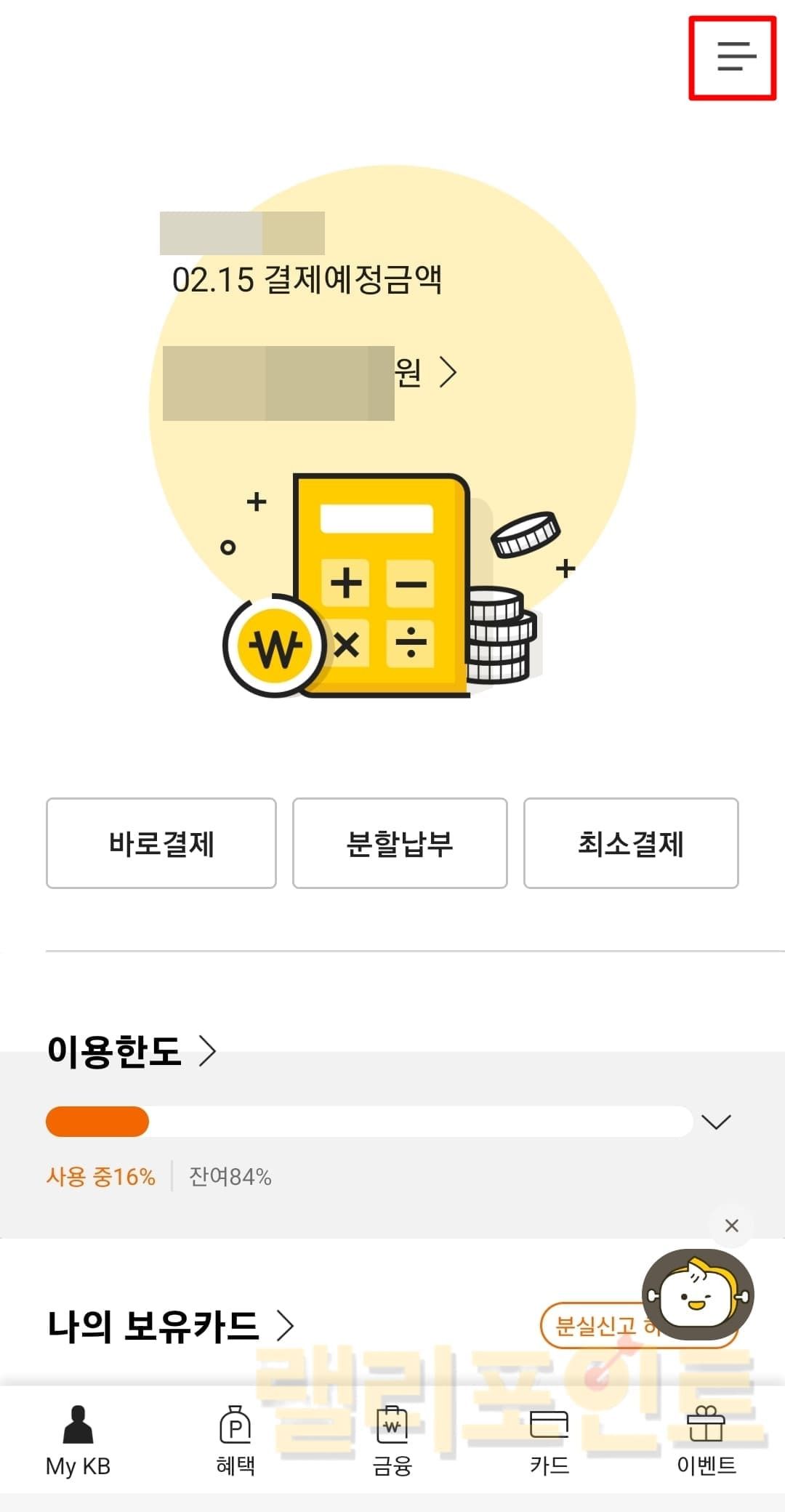Choose 최소결제 button
The image size is (785, 1512).
pyautogui.click(x=631, y=843)
